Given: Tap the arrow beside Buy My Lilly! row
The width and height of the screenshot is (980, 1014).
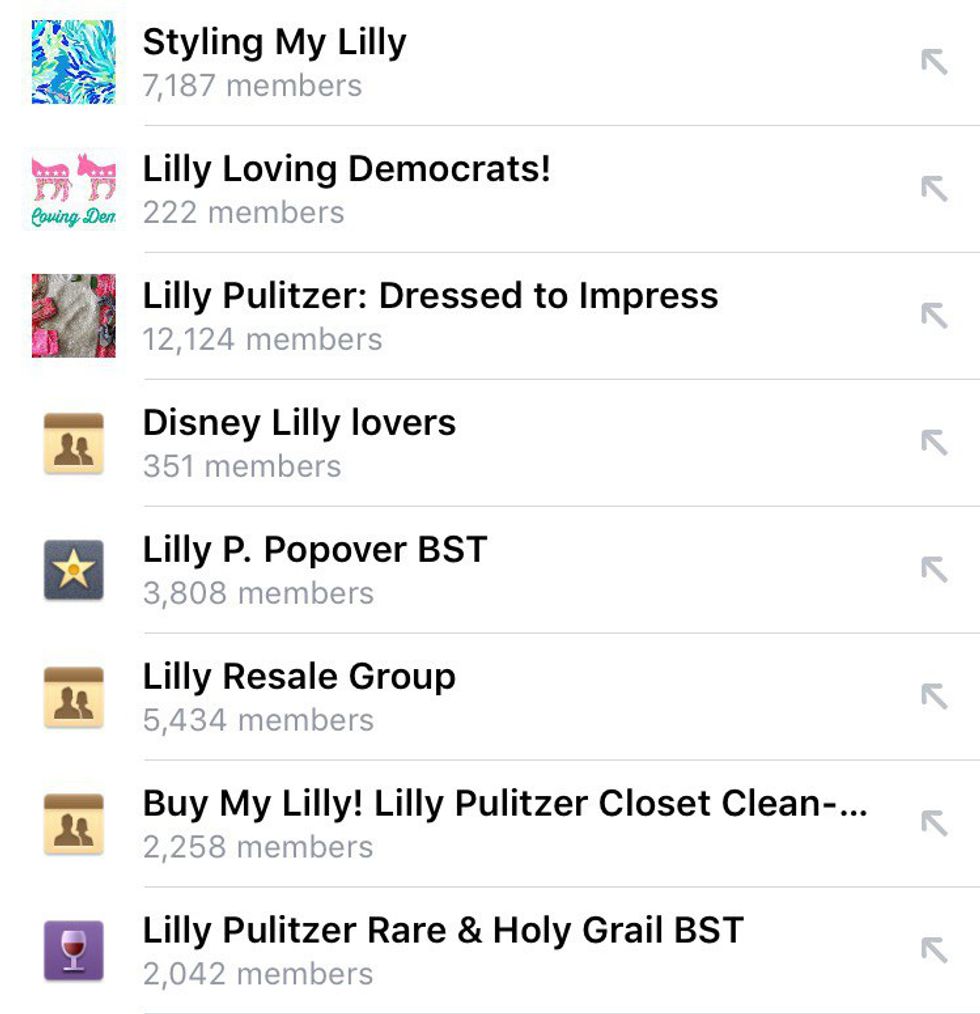Looking at the screenshot, I should point(933,824).
